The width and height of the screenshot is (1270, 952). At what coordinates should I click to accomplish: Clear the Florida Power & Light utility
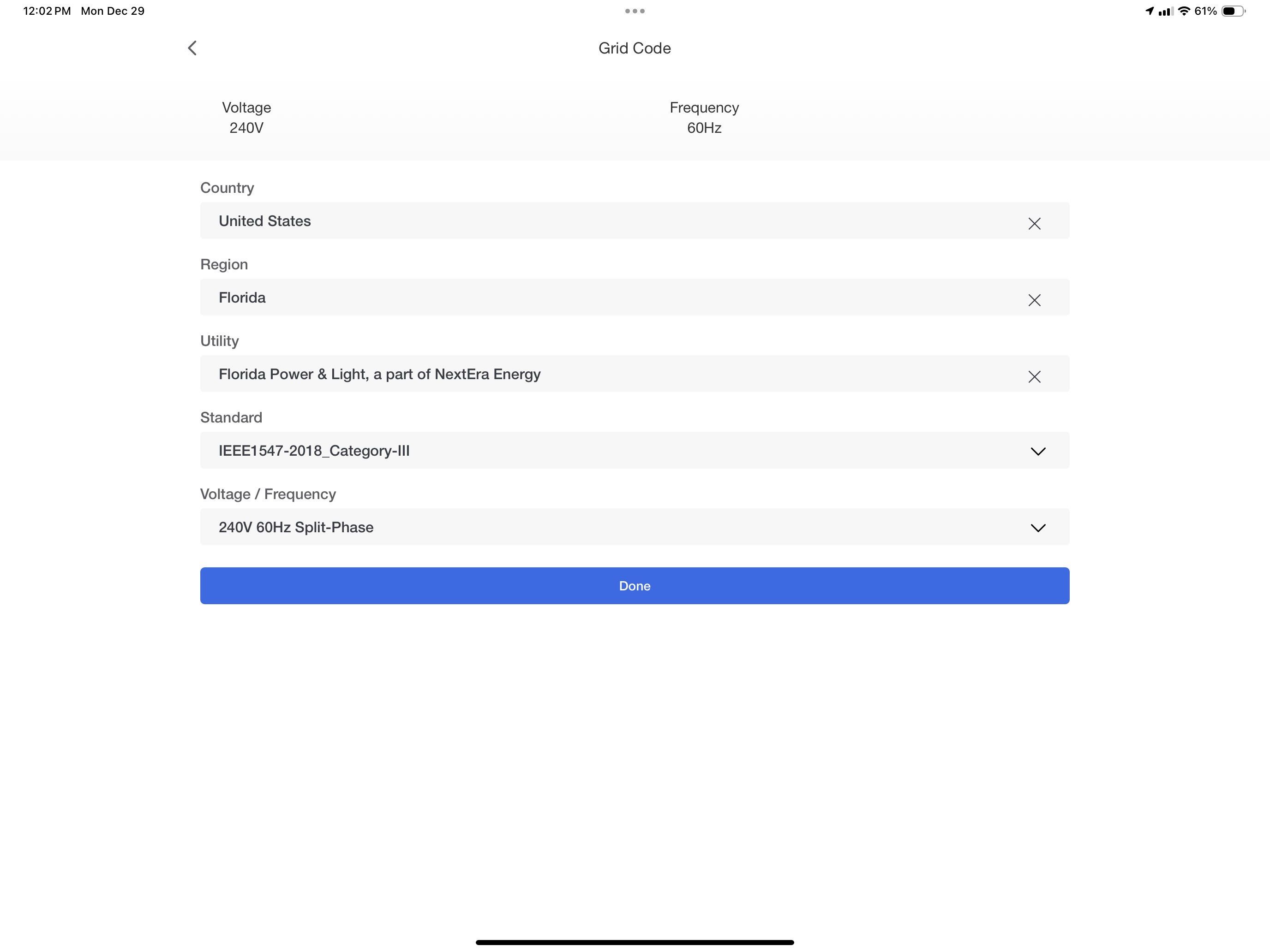tap(1034, 376)
